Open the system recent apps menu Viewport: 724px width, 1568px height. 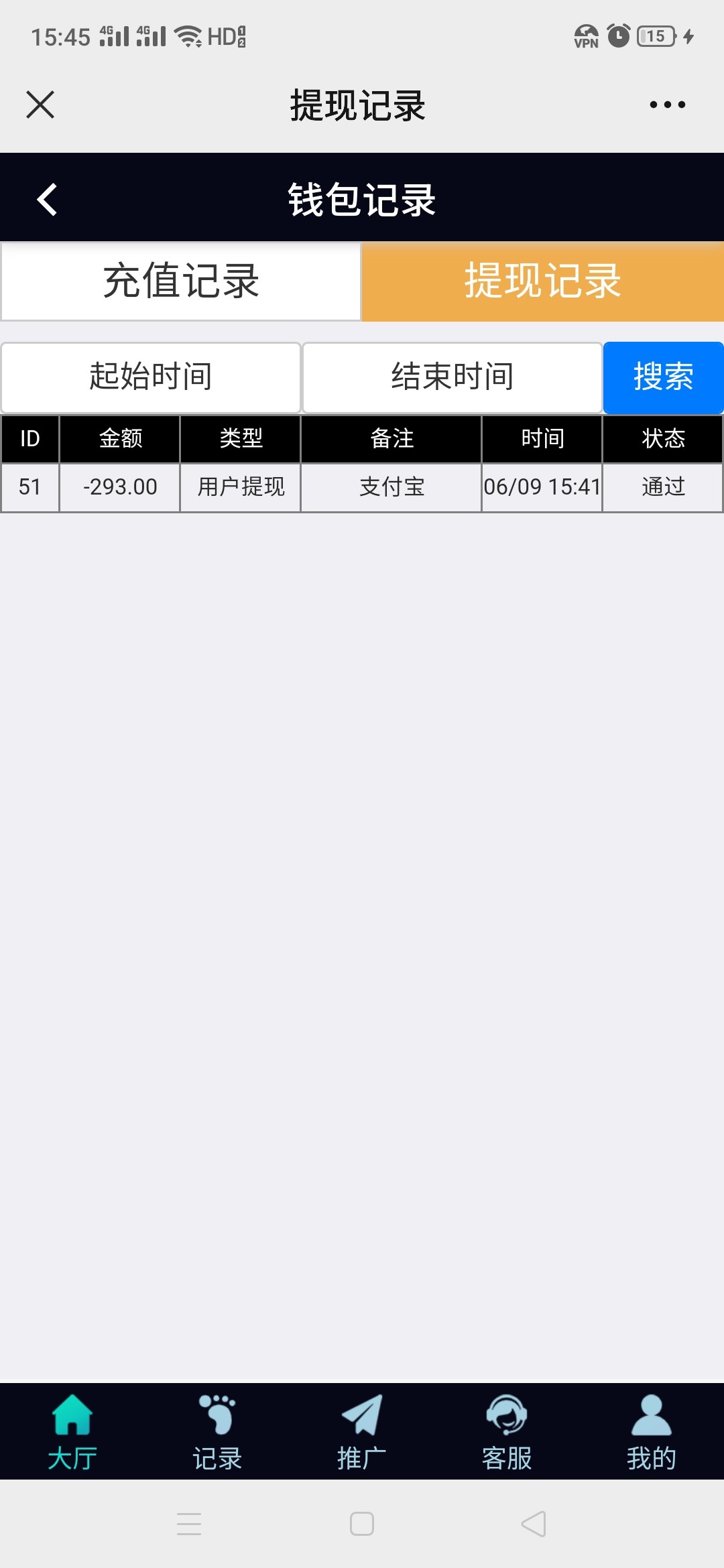tap(189, 1524)
